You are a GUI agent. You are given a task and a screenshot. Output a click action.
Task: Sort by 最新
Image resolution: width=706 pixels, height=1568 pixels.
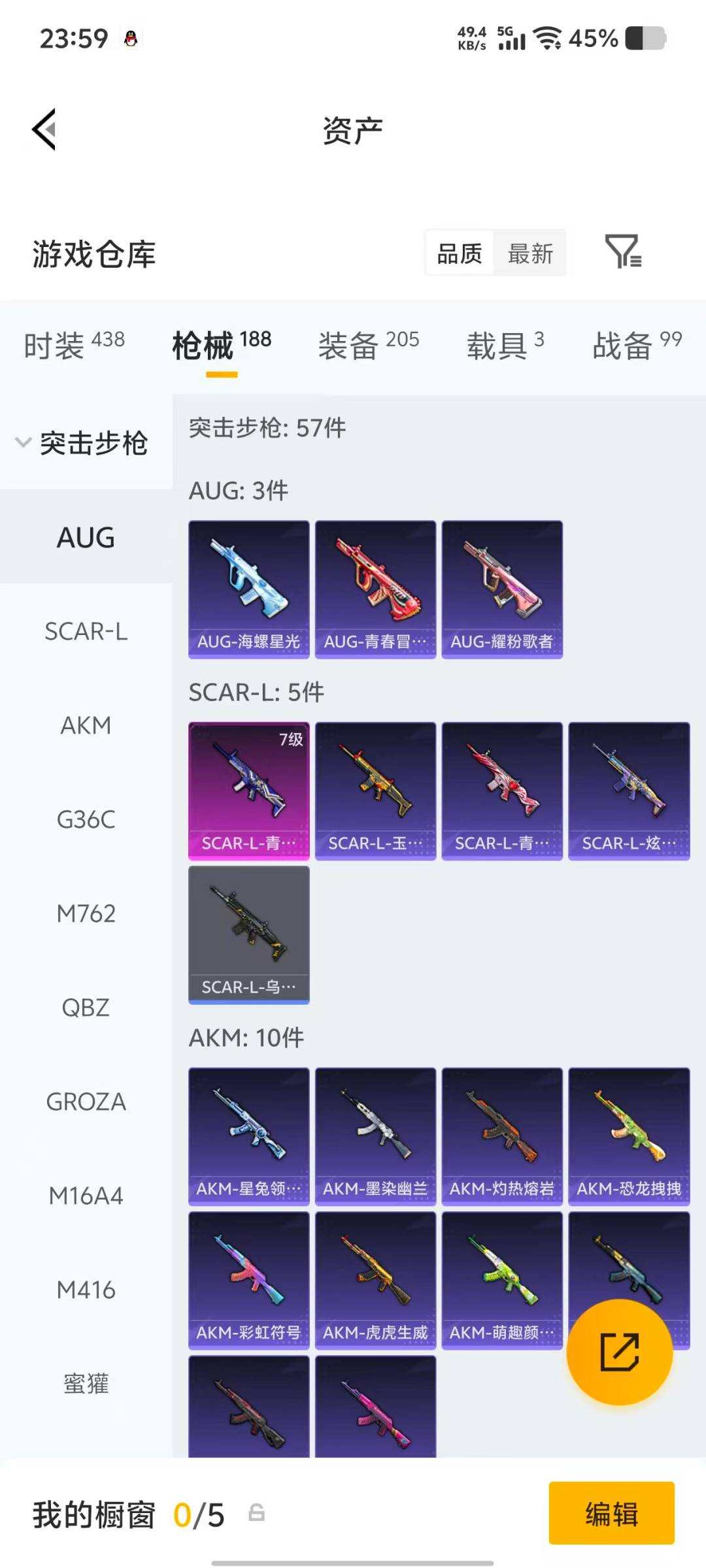point(530,253)
